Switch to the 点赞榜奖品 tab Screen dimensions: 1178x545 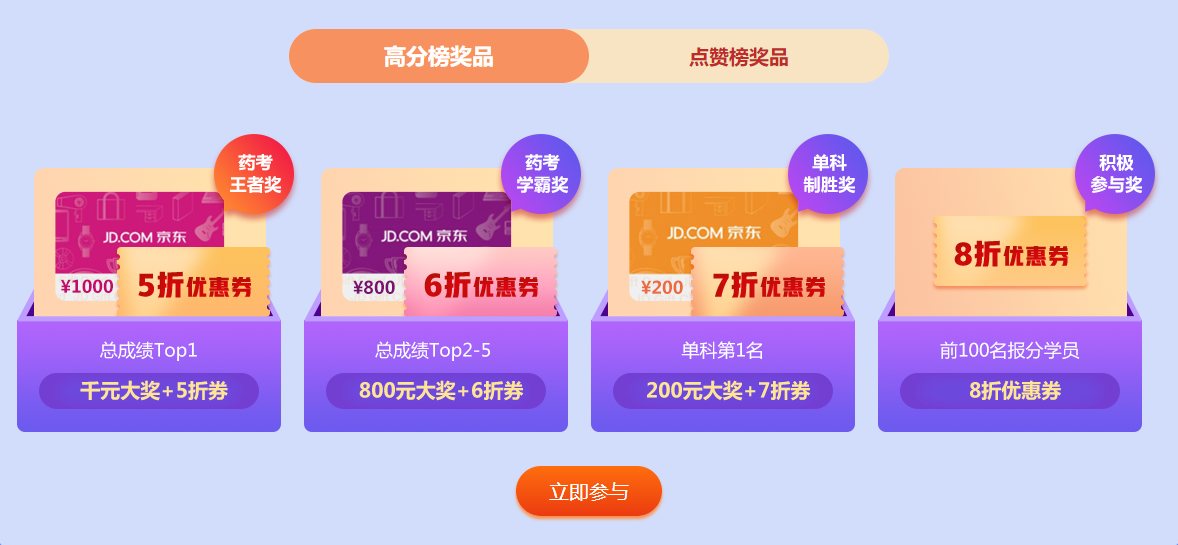click(x=738, y=57)
